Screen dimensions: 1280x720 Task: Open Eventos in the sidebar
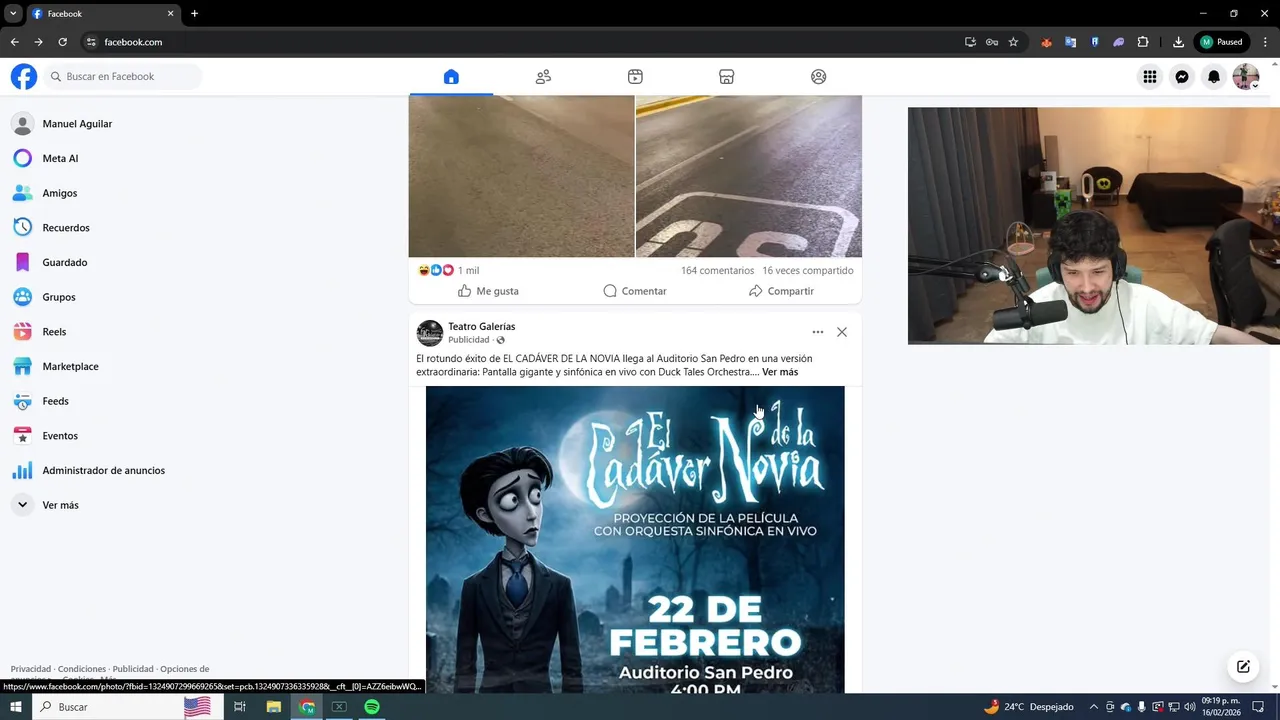(x=60, y=436)
